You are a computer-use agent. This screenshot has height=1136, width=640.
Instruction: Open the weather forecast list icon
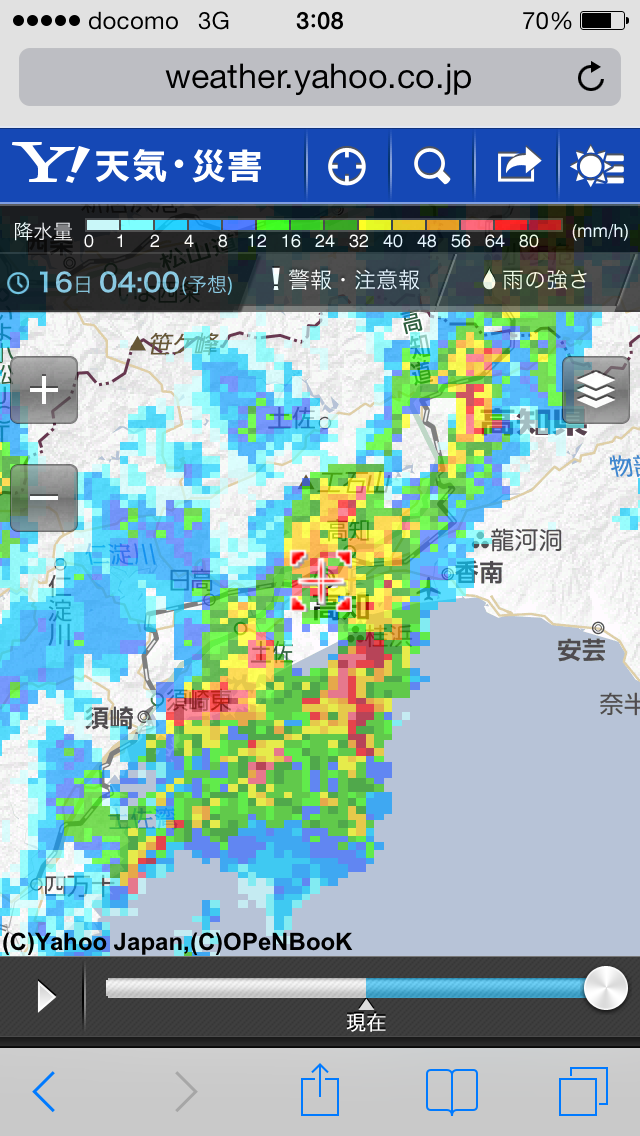tap(598, 167)
